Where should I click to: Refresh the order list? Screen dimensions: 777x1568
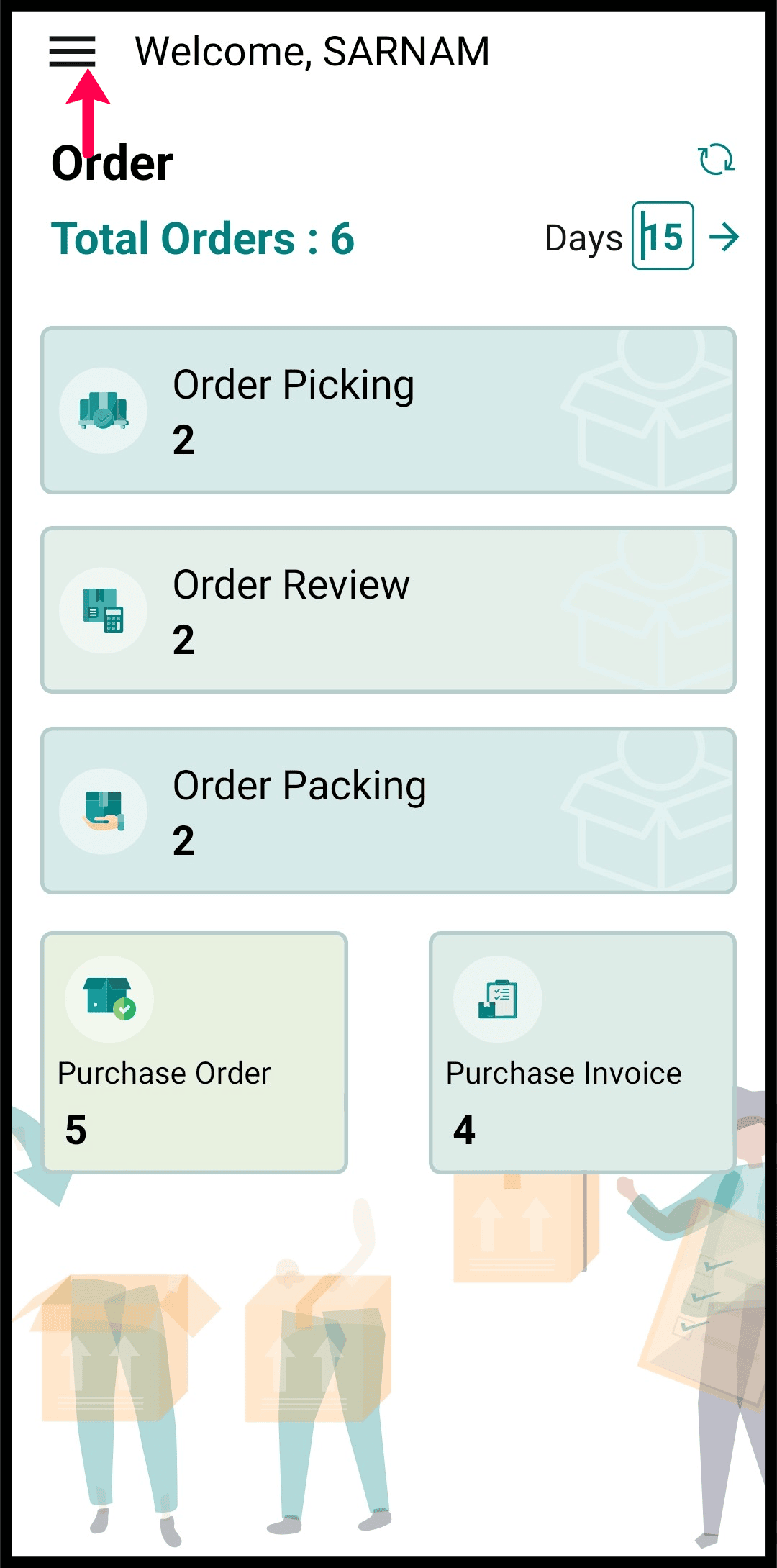(716, 159)
